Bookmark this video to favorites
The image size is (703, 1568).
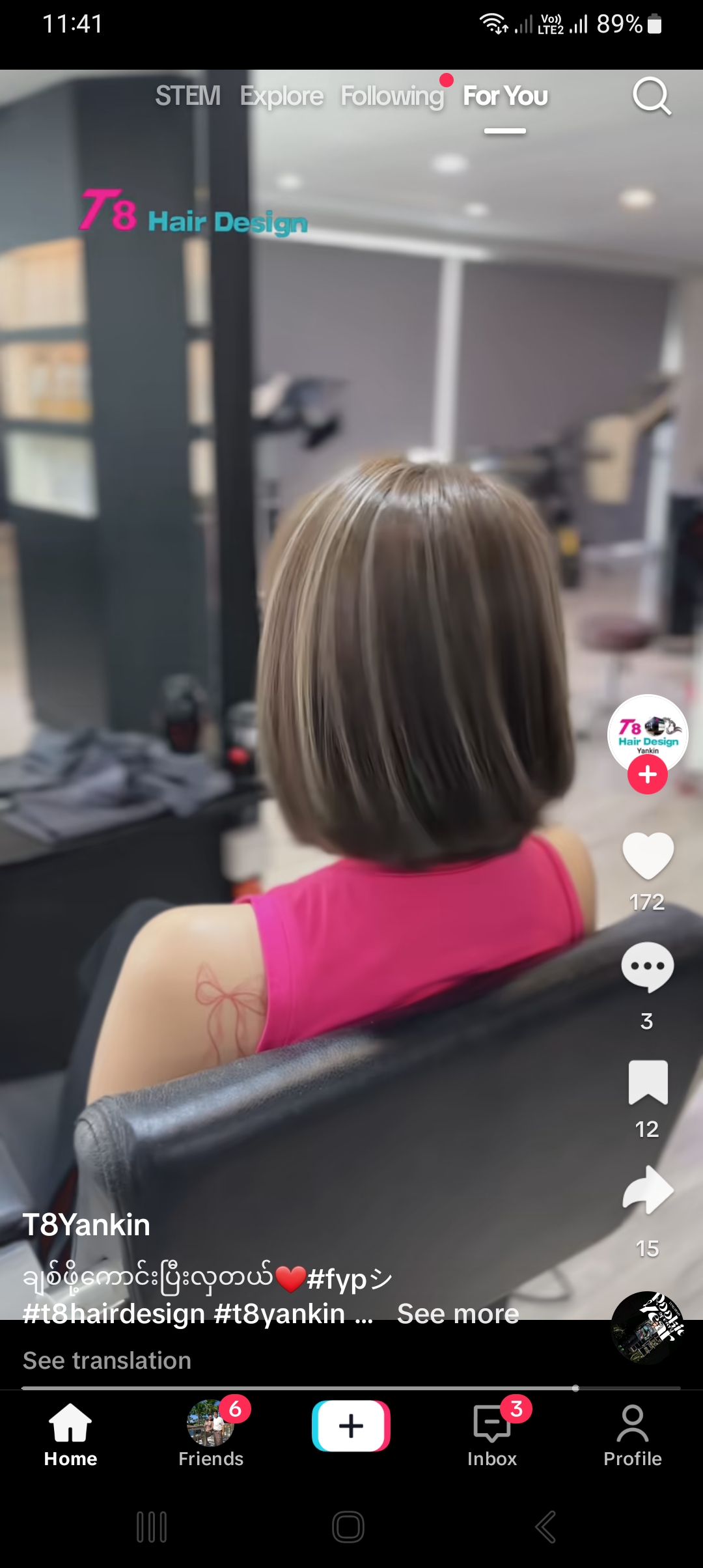(x=647, y=1082)
